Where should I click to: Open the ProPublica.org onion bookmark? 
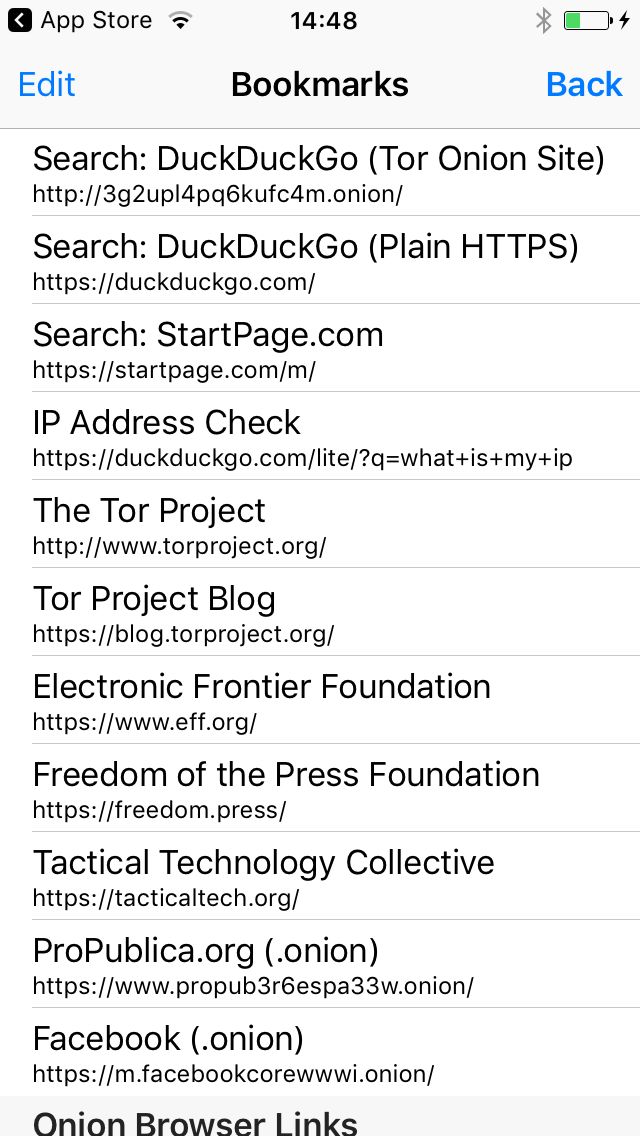pyautogui.click(x=320, y=964)
